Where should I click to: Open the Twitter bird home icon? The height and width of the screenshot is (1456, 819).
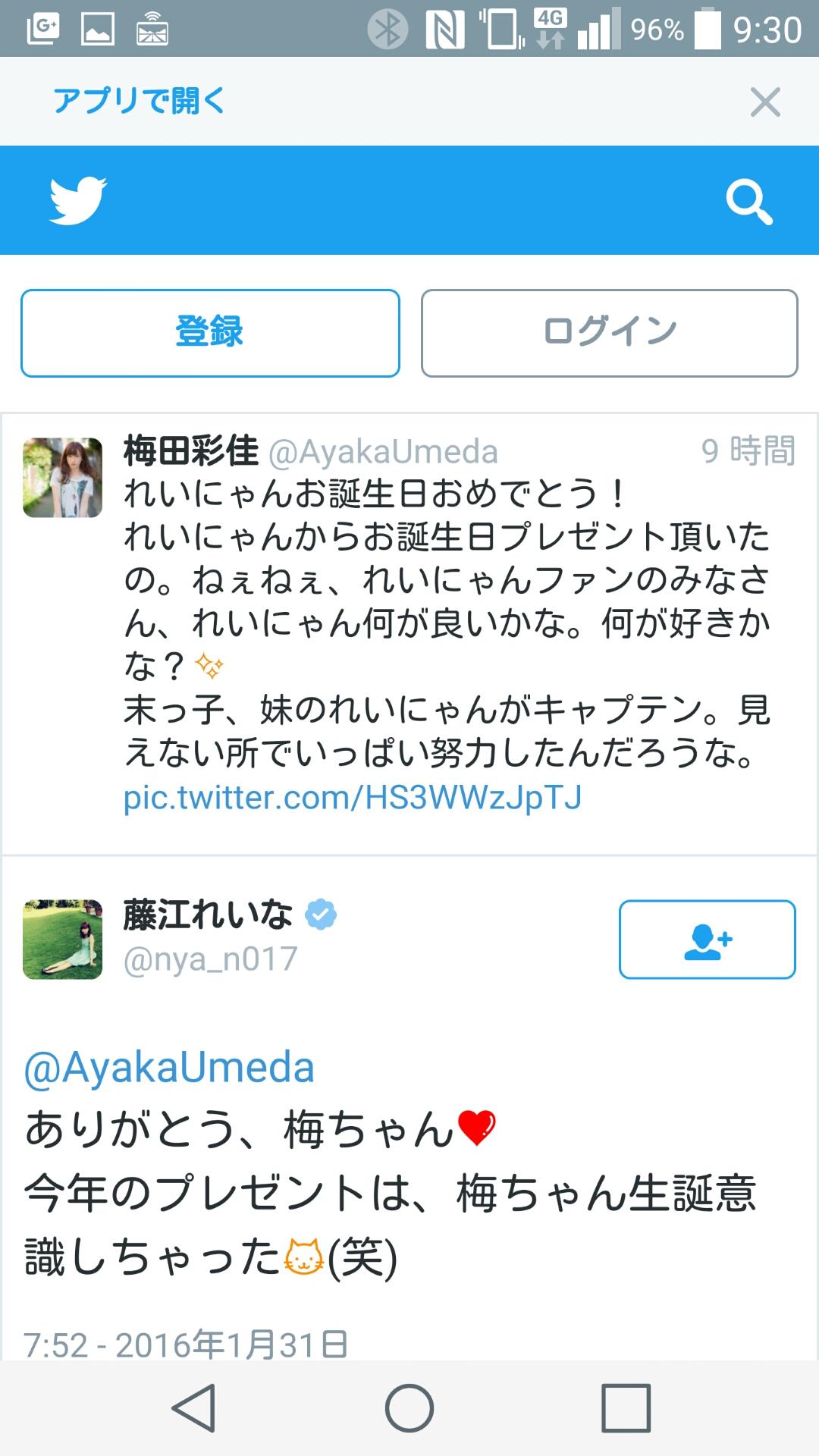[x=77, y=200]
